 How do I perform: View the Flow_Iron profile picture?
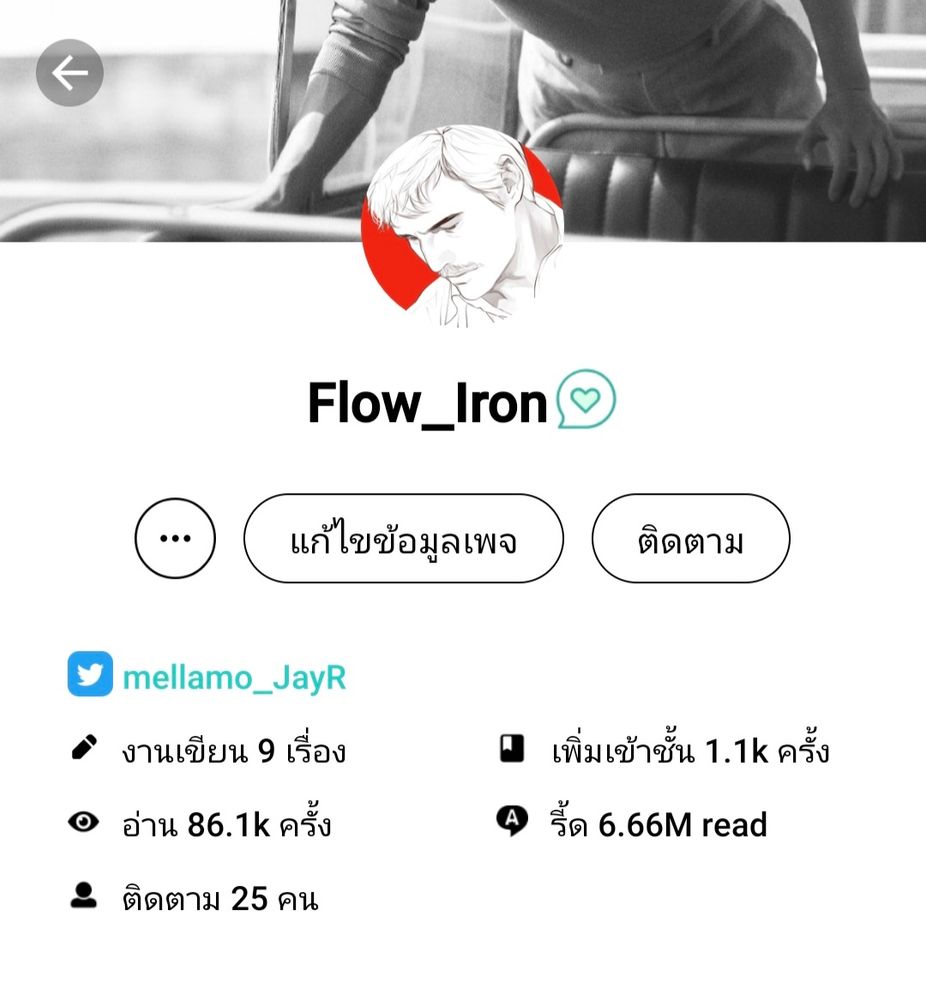pos(462,227)
